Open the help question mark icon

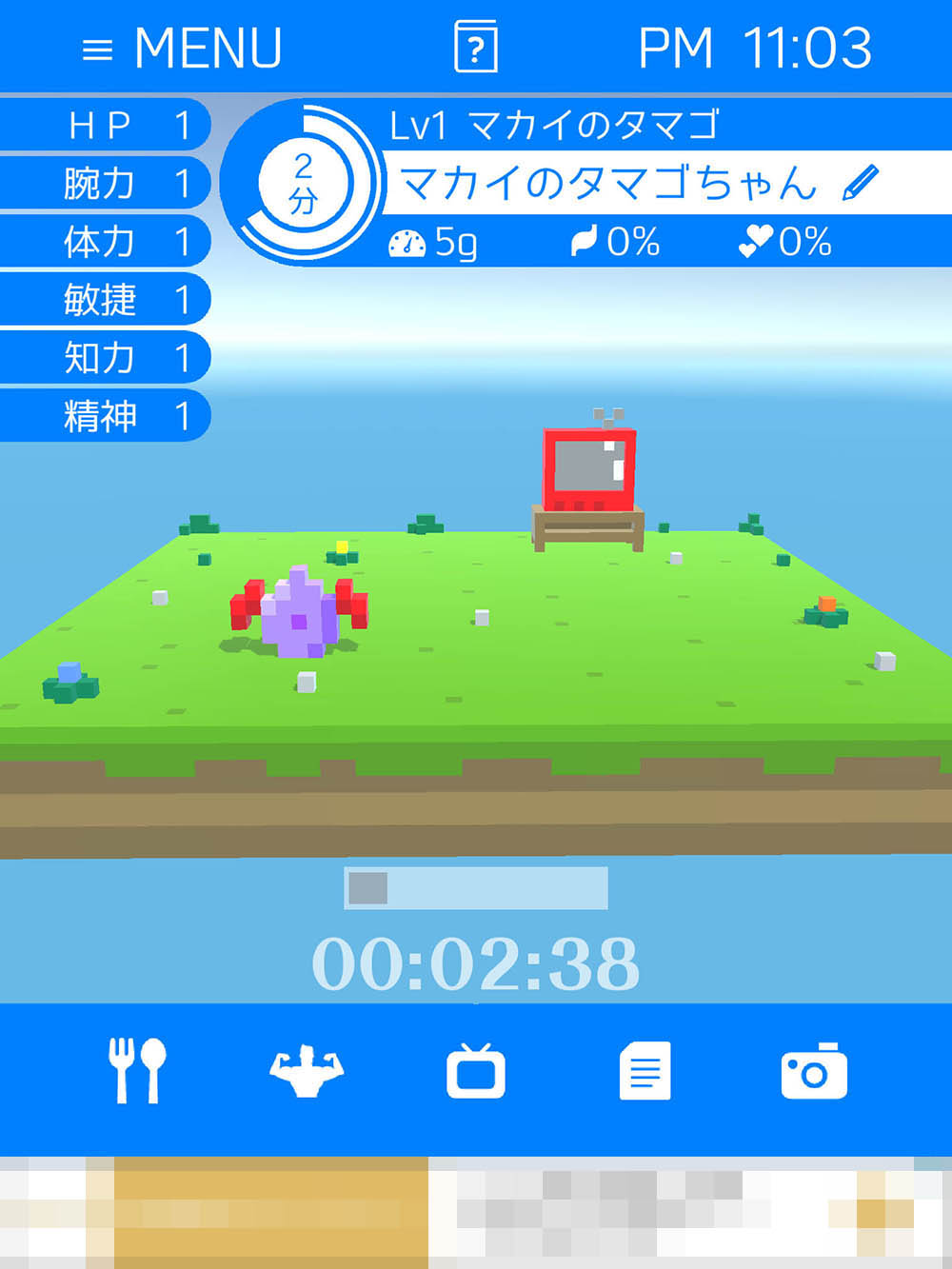476,47
